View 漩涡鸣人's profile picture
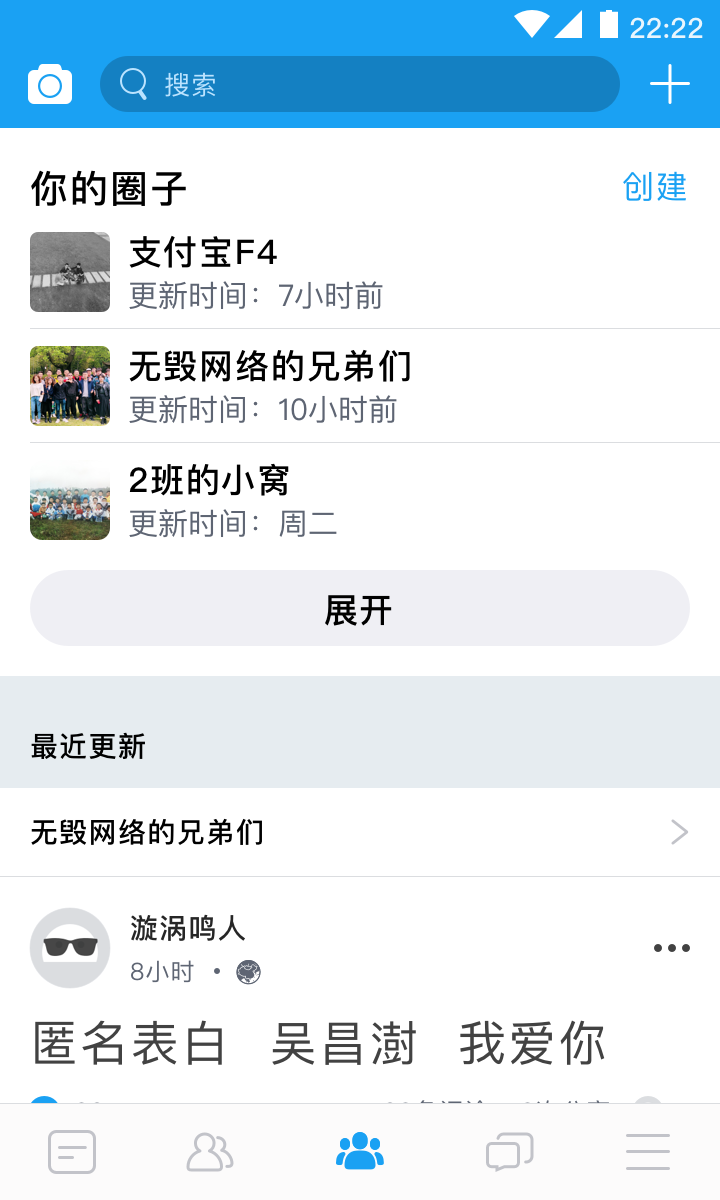The width and height of the screenshot is (720, 1200). (70, 948)
